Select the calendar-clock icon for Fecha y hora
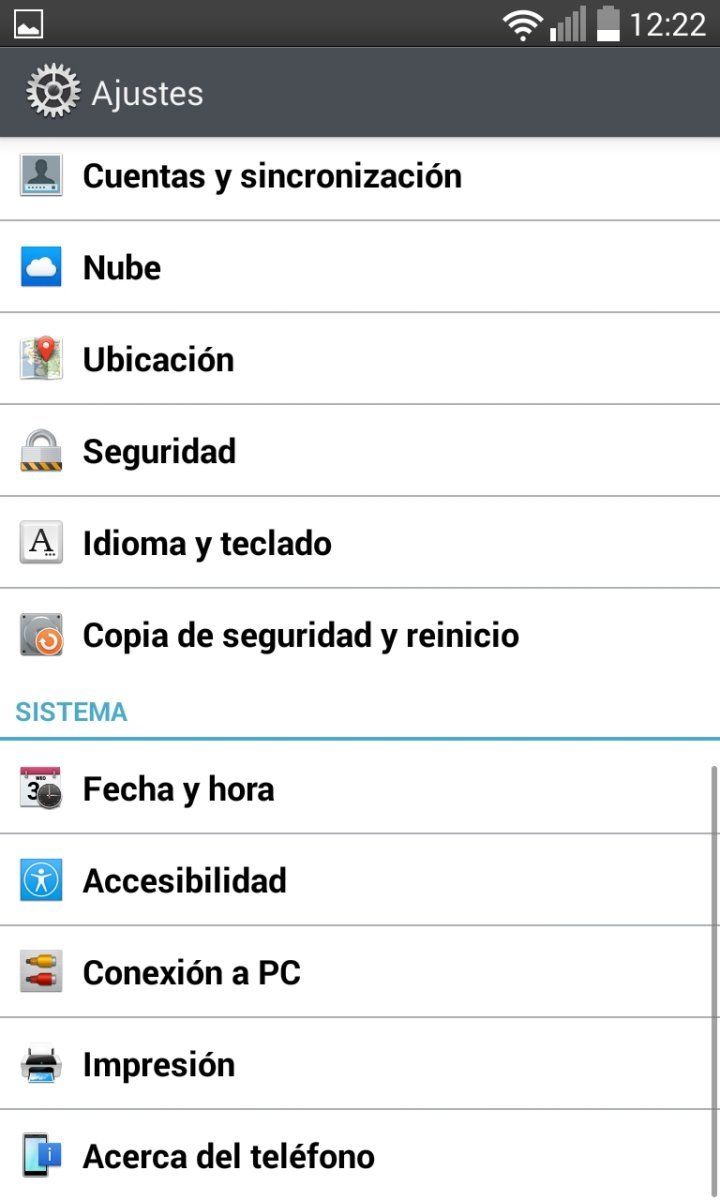 (x=40, y=789)
